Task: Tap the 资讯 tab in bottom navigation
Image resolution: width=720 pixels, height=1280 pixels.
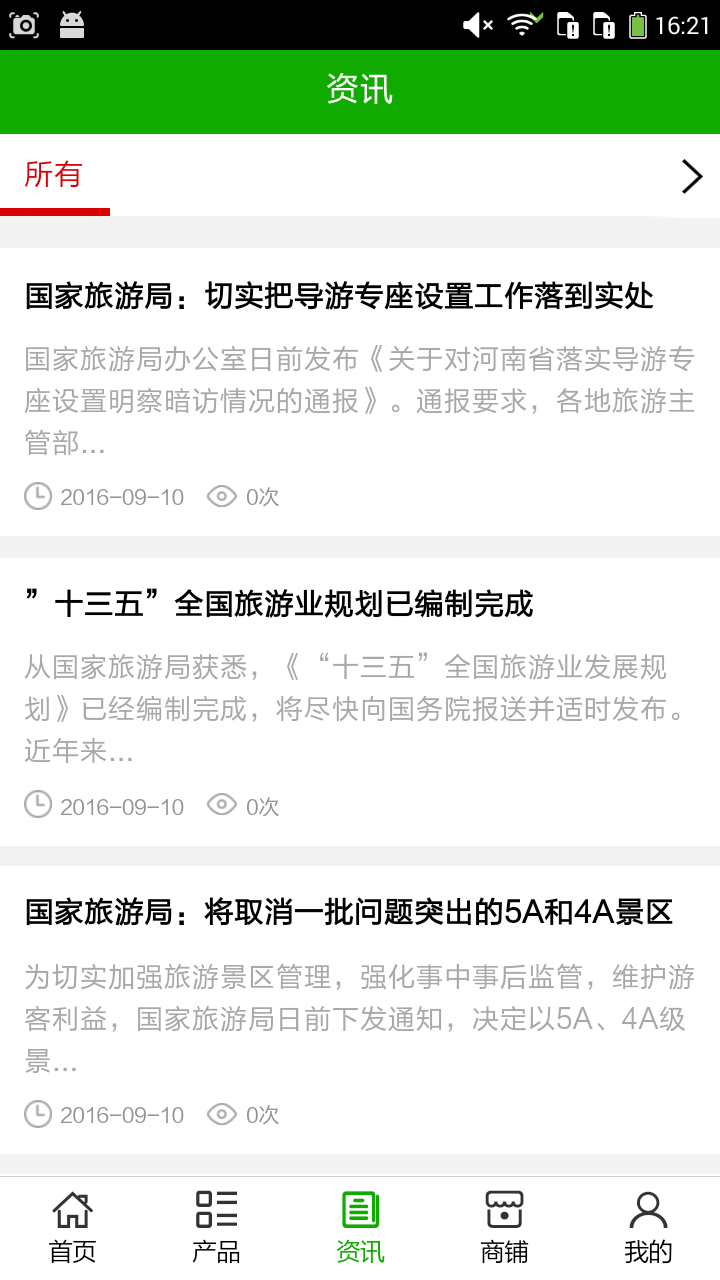Action: (x=360, y=1226)
